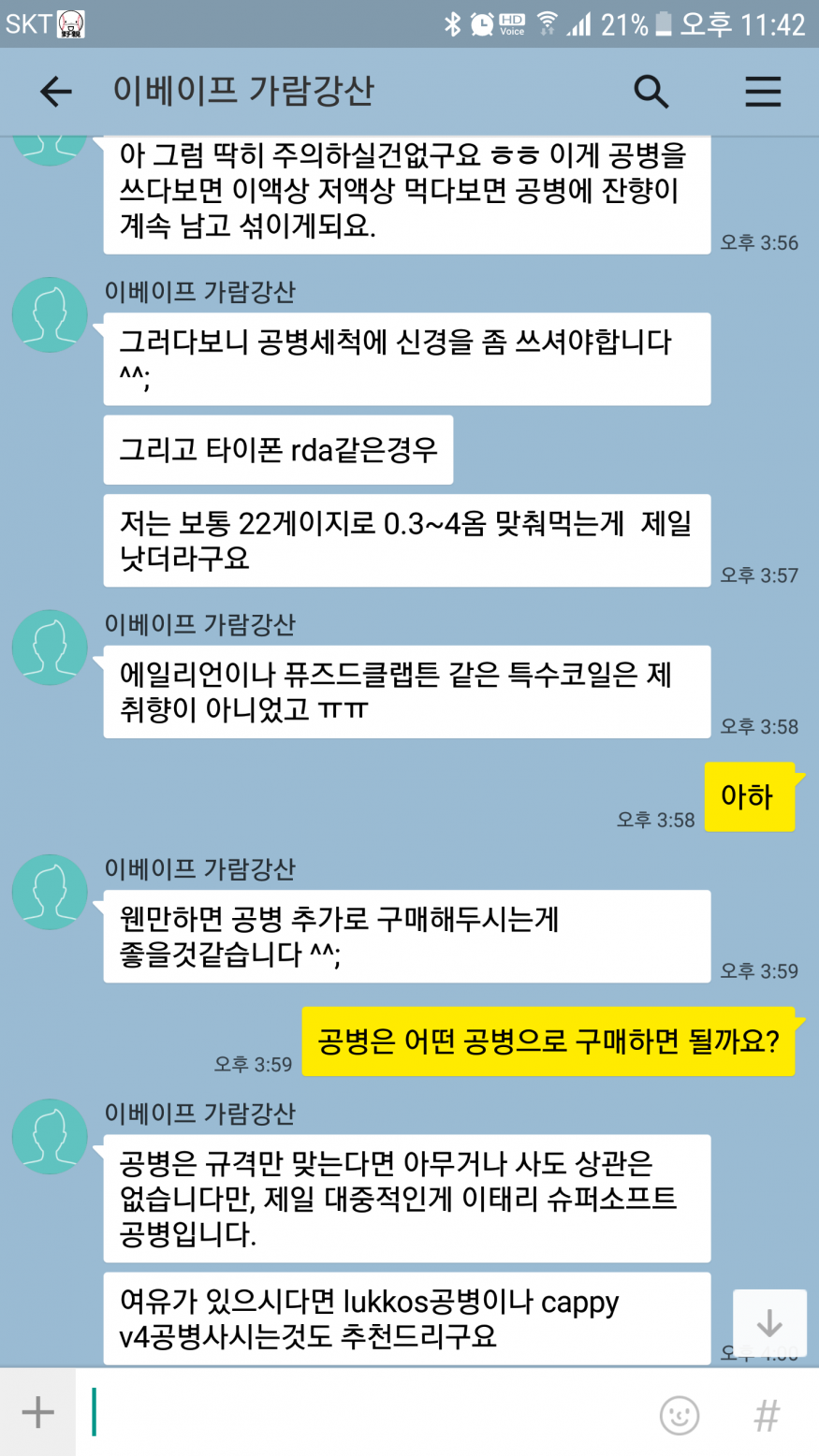Open sender avatar next to 에일리언이나 message
The height and width of the screenshot is (1456, 819).
point(50,648)
